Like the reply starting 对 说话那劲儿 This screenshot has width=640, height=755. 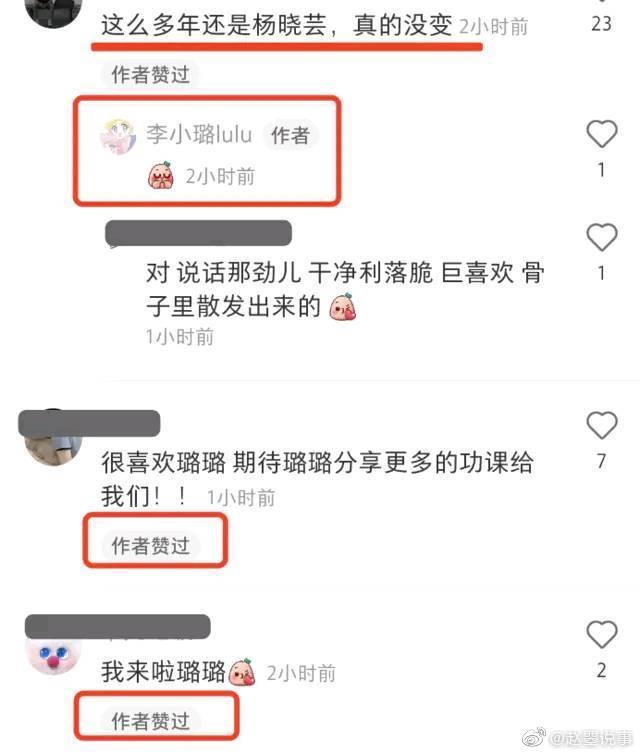[601, 237]
